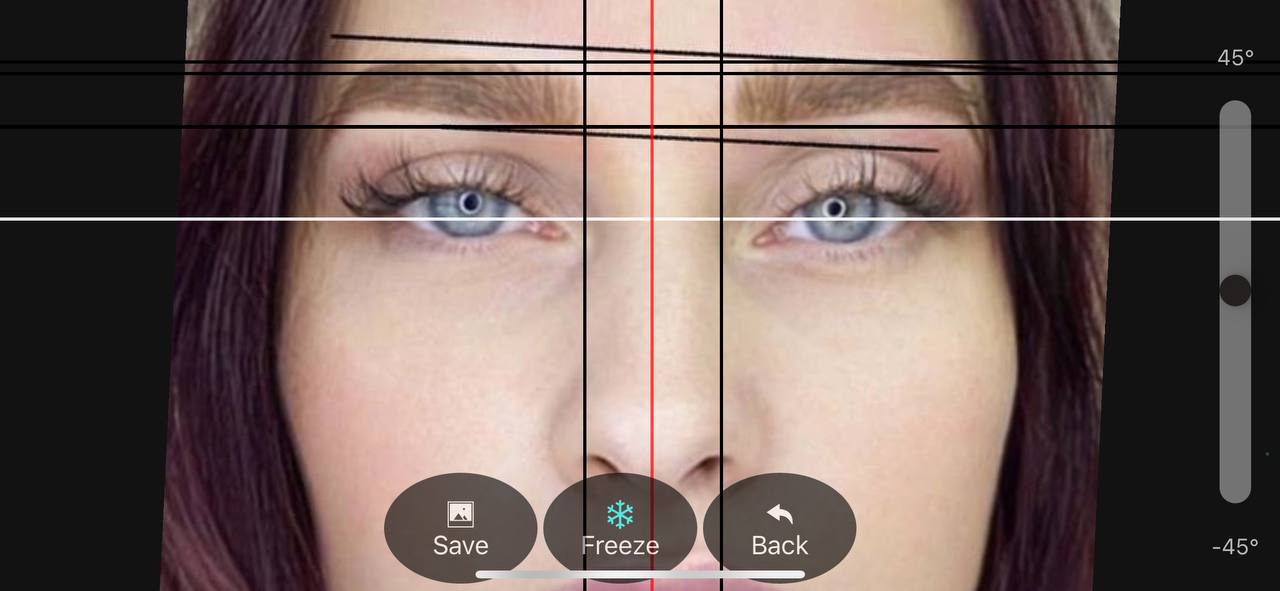1280x591 pixels.
Task: Tap the rotation angle slider handle
Action: pos(1235,290)
